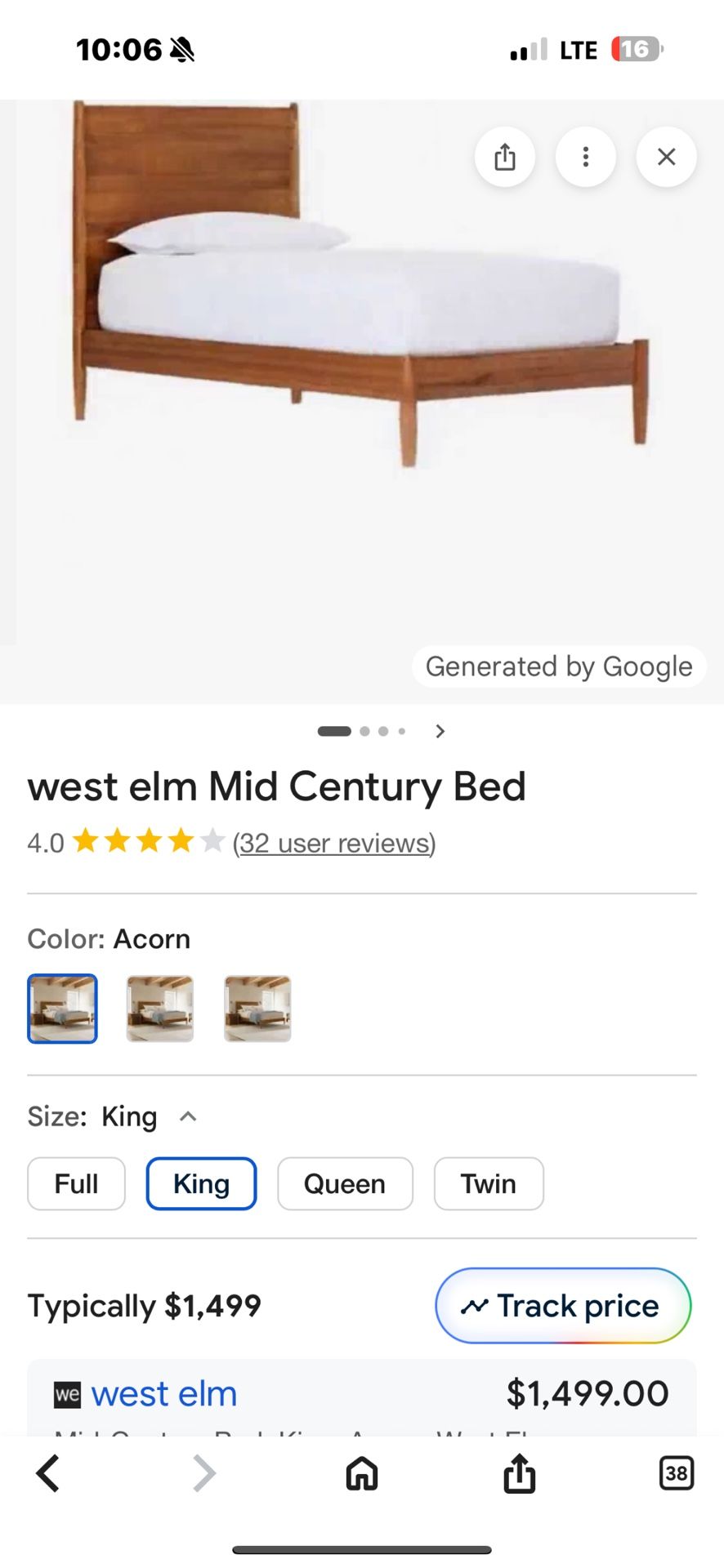Select the Full size option
Image resolution: width=724 pixels, height=1568 pixels.
coord(75,1183)
